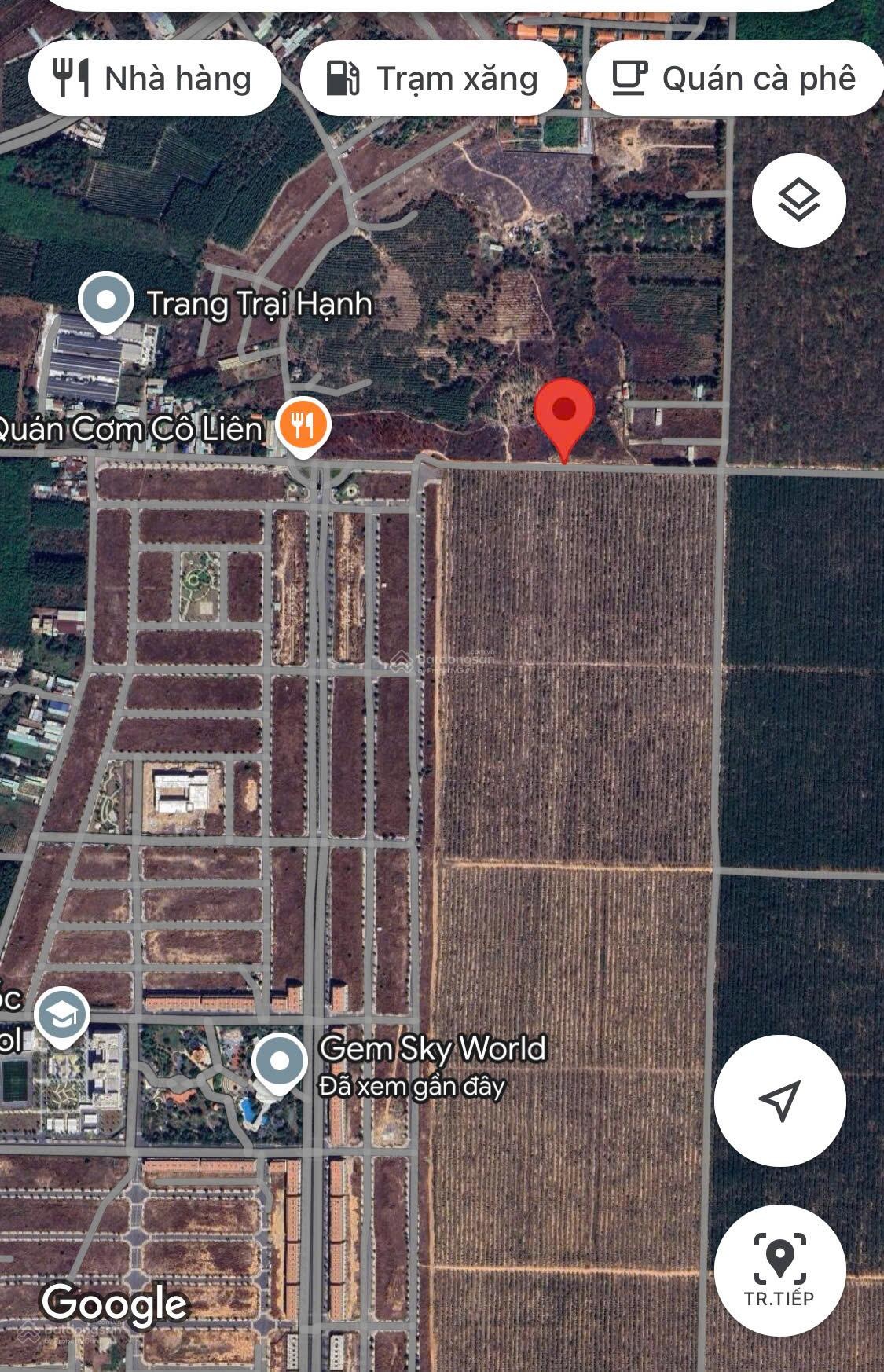This screenshot has width=884, height=1372.
Task: Open TR.TIẾP live view button
Action: [x=779, y=1270]
